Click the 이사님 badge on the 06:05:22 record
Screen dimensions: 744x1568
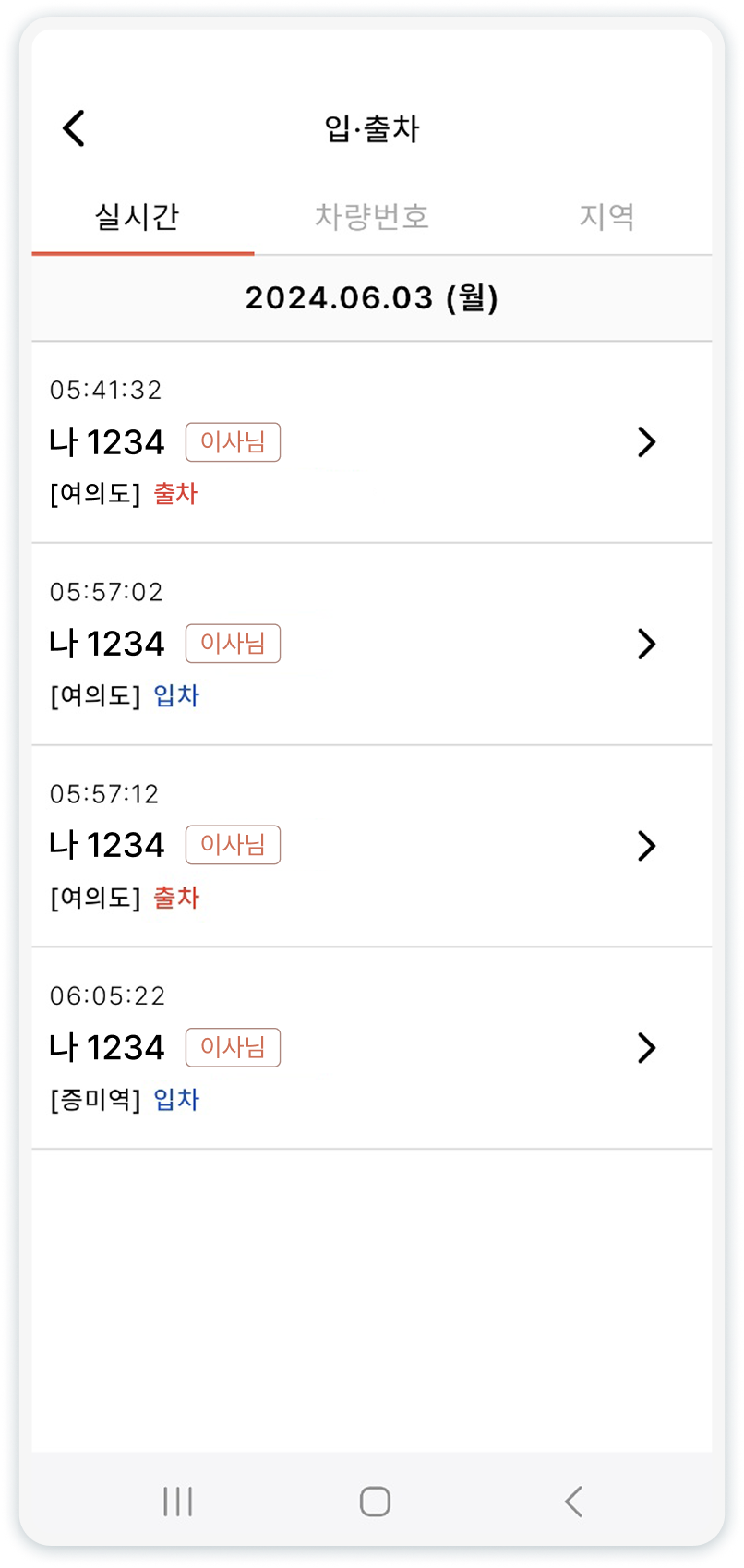click(x=233, y=1047)
